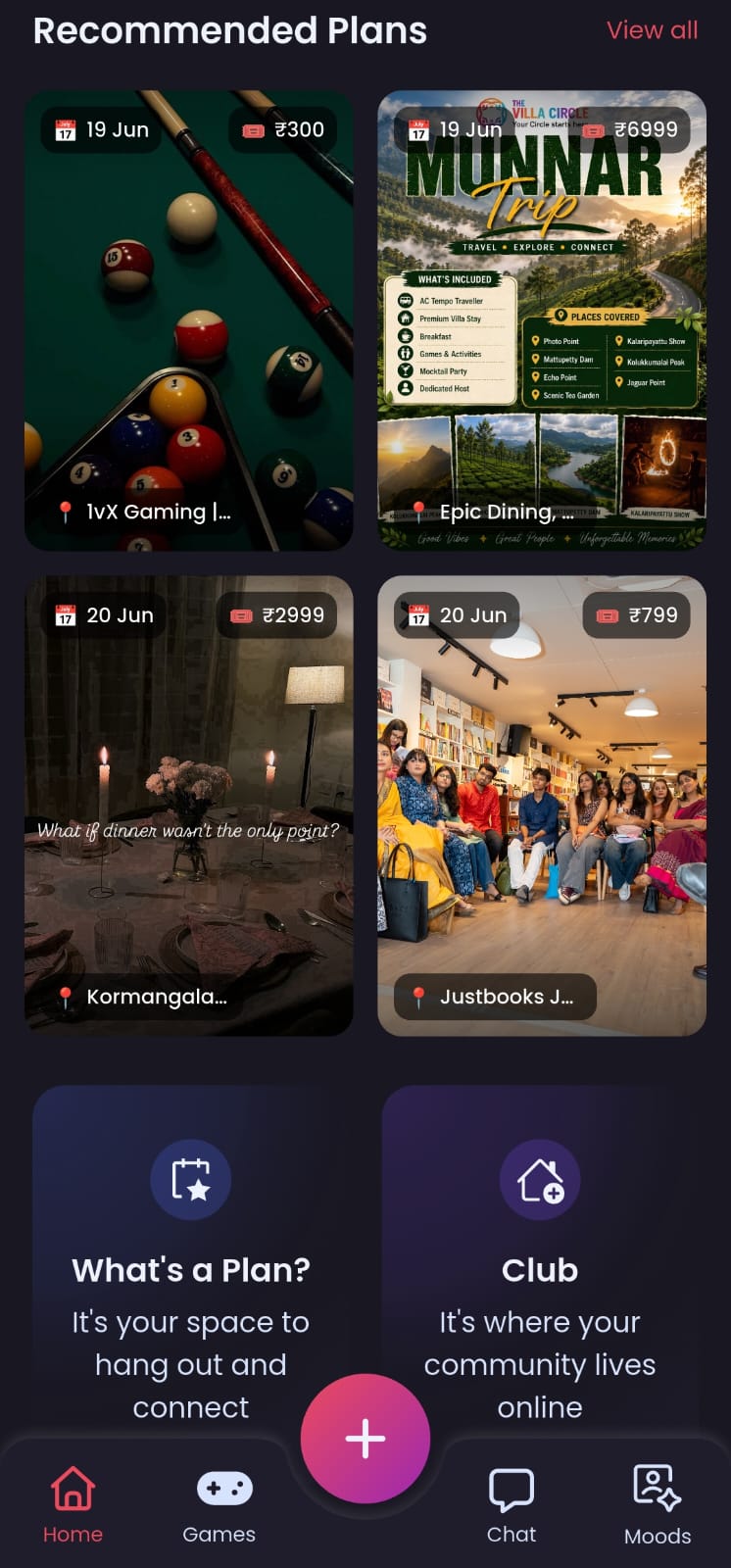This screenshot has height=1568, width=731.
Task: Go to the Home tab
Action: pos(73,1504)
